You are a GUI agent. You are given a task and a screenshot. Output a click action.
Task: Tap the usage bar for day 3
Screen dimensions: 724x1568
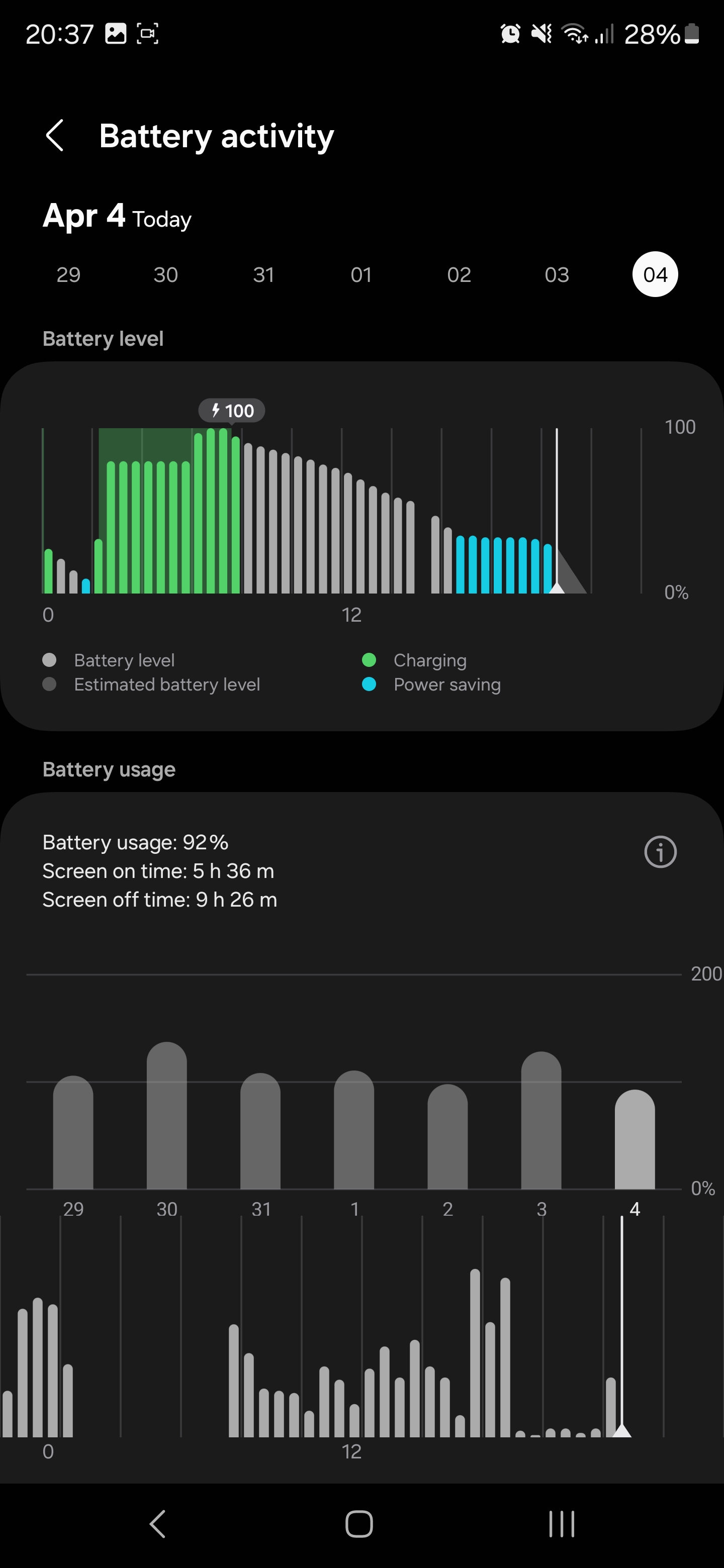click(x=540, y=1121)
